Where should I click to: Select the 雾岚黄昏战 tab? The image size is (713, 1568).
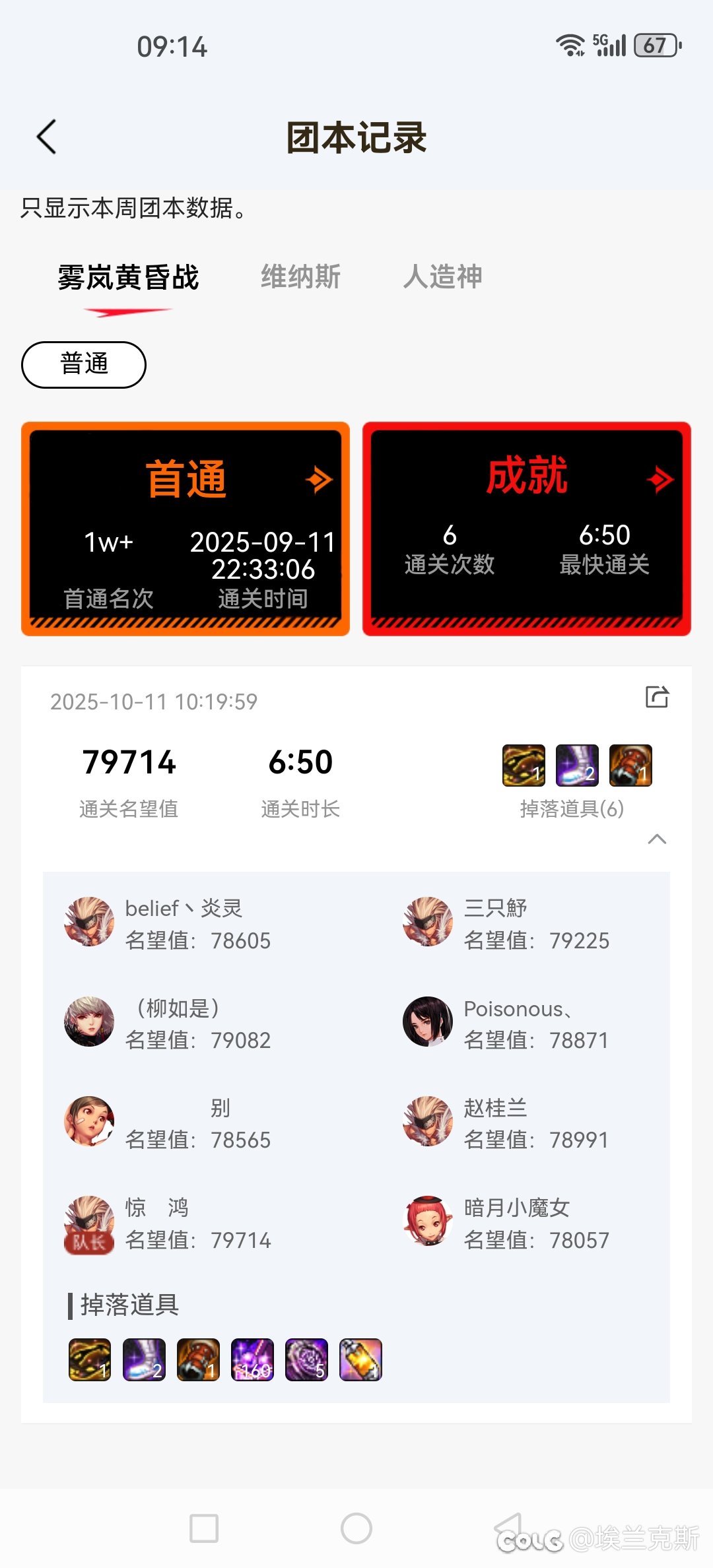coord(128,277)
